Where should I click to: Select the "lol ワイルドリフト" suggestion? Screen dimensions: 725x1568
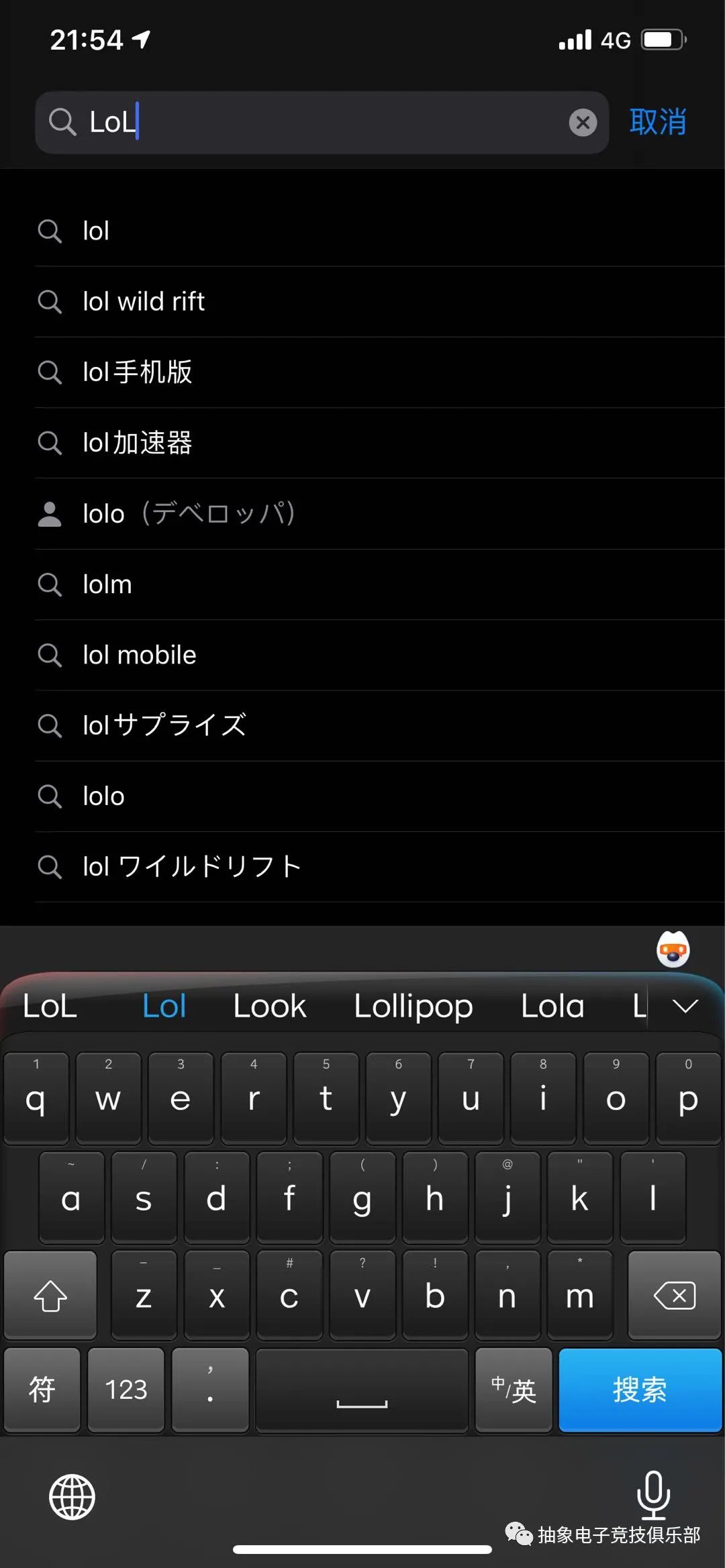click(x=191, y=867)
